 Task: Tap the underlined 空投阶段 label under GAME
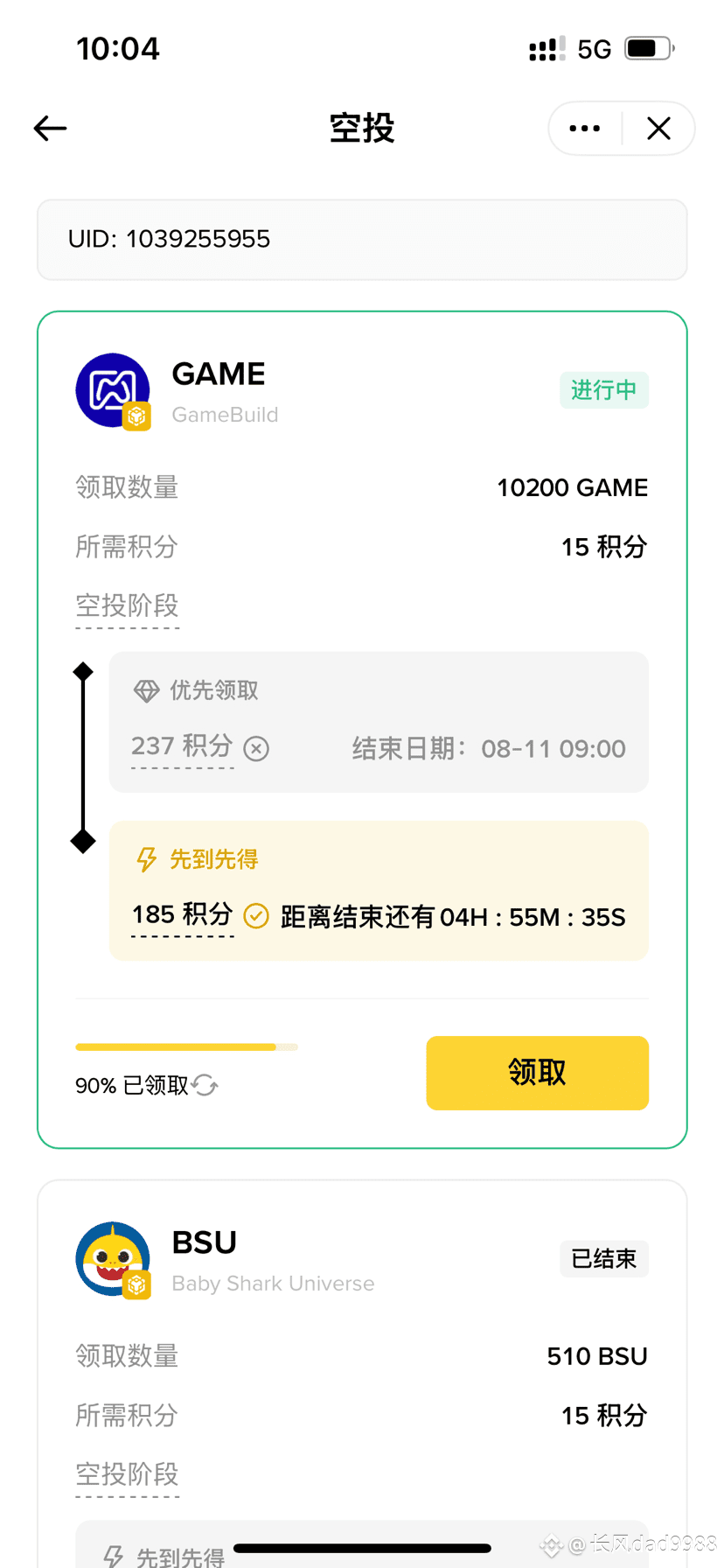[127, 605]
